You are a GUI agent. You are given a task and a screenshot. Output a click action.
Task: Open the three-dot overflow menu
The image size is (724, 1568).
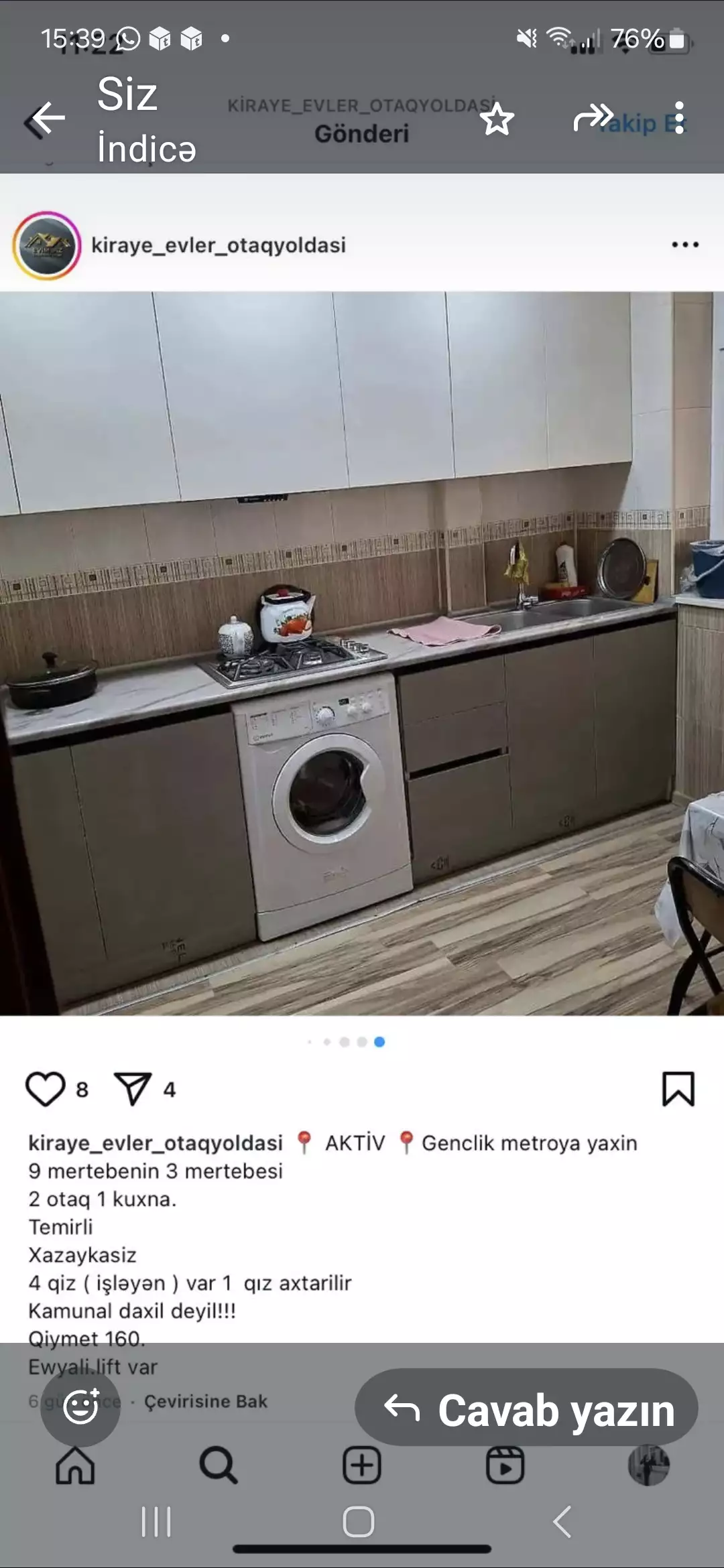[679, 118]
